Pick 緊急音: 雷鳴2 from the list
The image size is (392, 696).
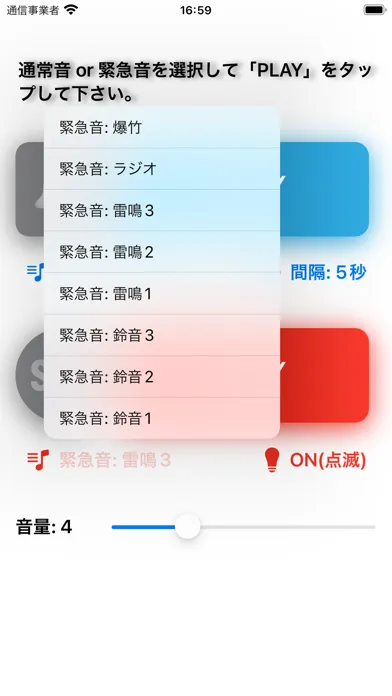pyautogui.click(x=162, y=252)
